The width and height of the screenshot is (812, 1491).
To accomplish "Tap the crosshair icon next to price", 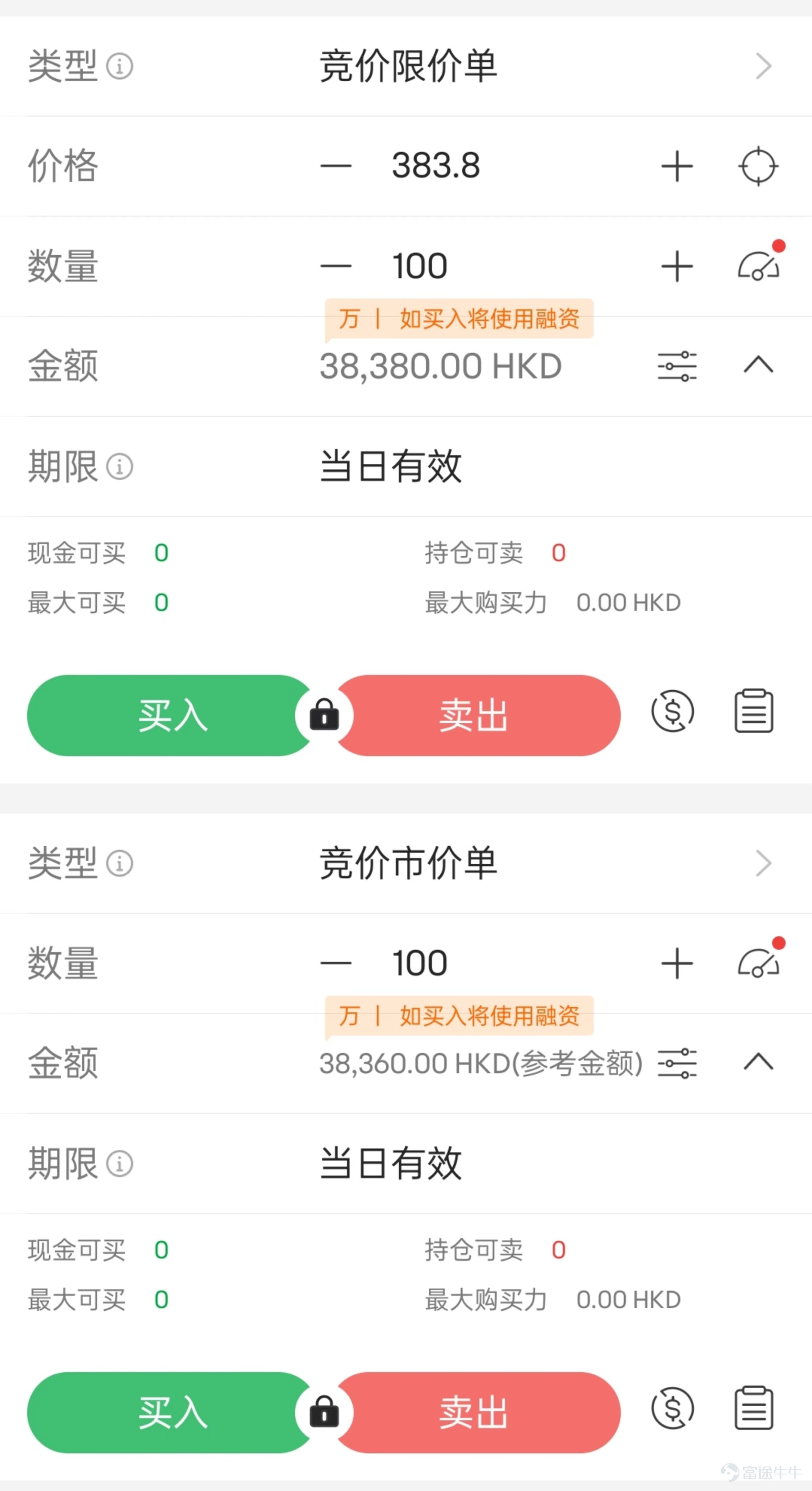I will point(758,166).
